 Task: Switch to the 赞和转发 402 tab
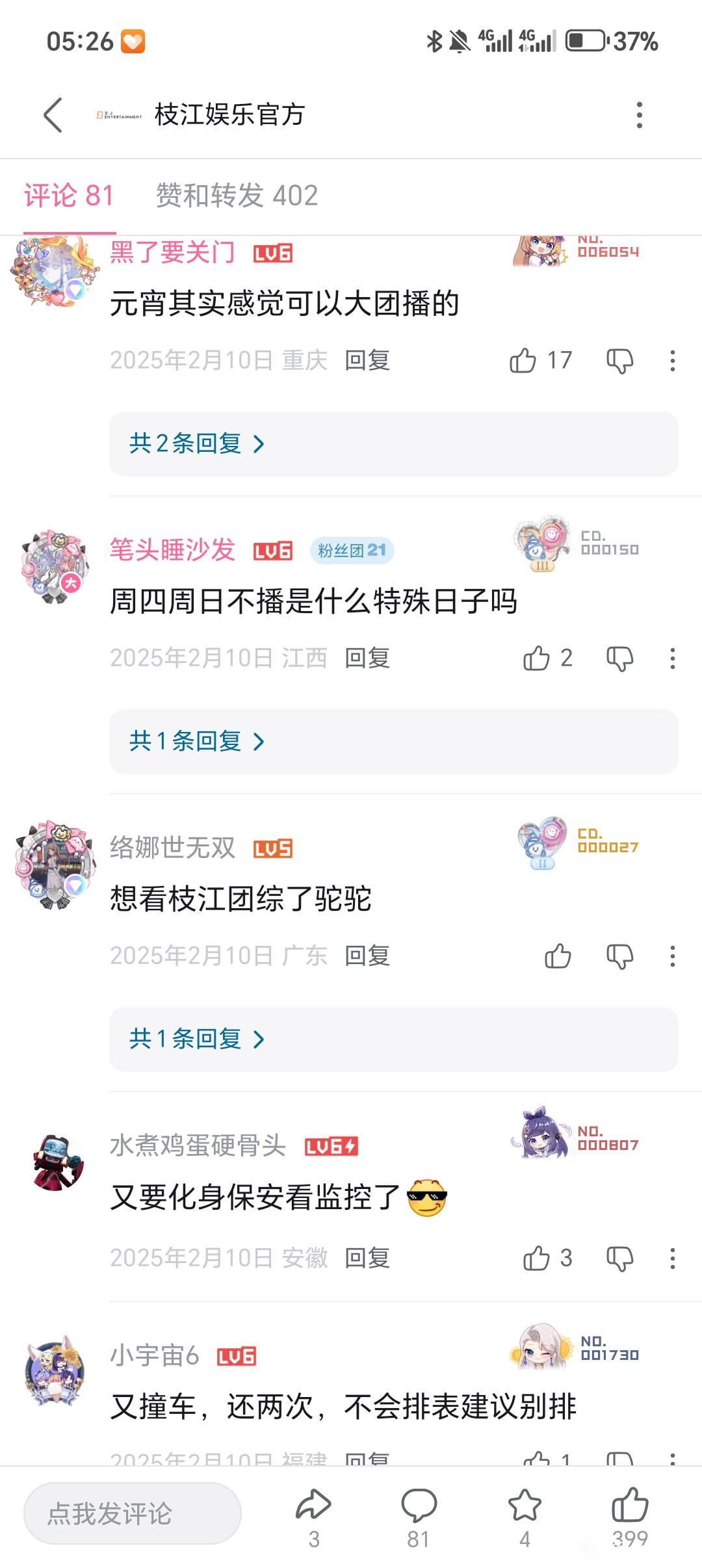[x=237, y=195]
